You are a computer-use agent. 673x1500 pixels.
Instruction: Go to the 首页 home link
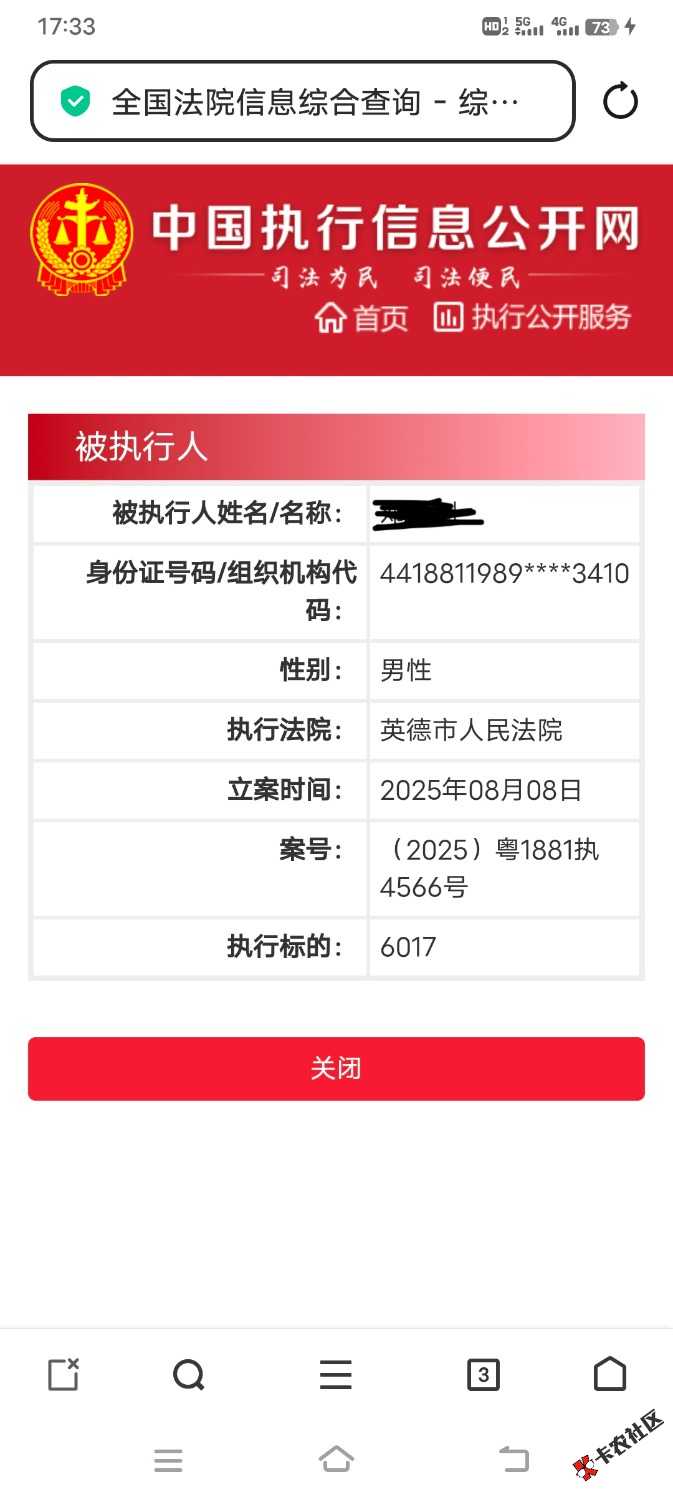(362, 318)
